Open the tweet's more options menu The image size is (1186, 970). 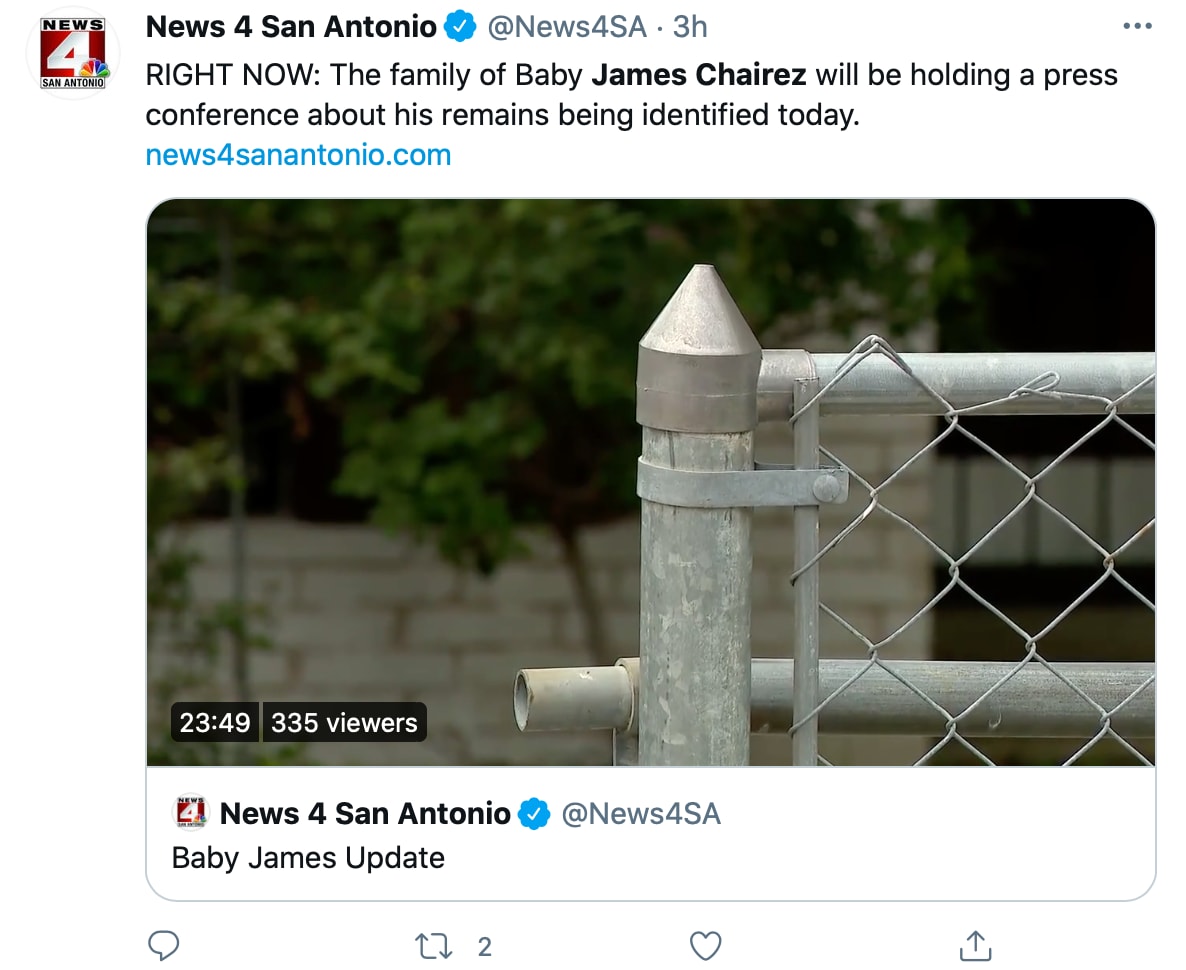click(x=1137, y=27)
